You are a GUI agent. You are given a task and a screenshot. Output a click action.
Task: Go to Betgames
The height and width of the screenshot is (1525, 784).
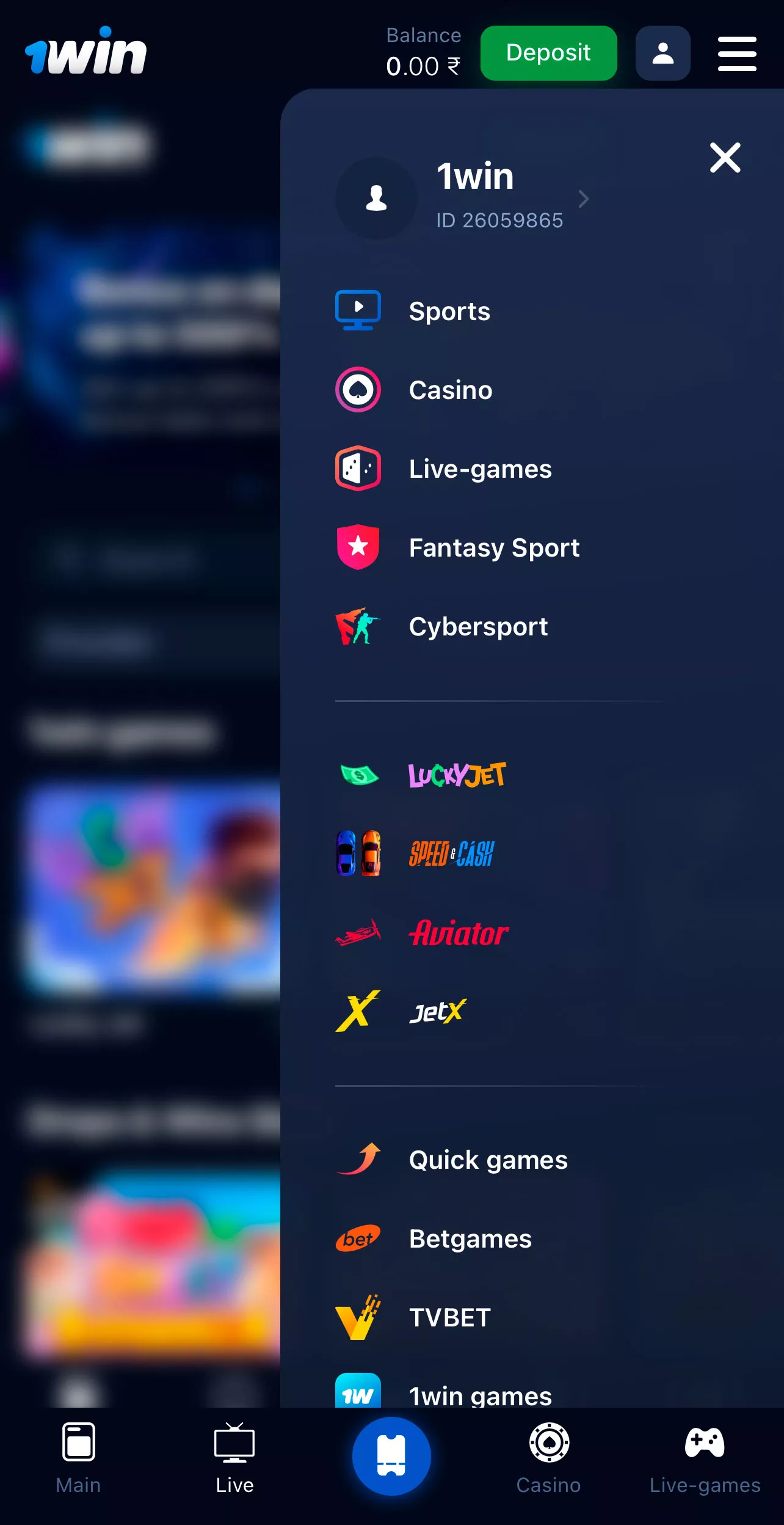click(x=470, y=1238)
